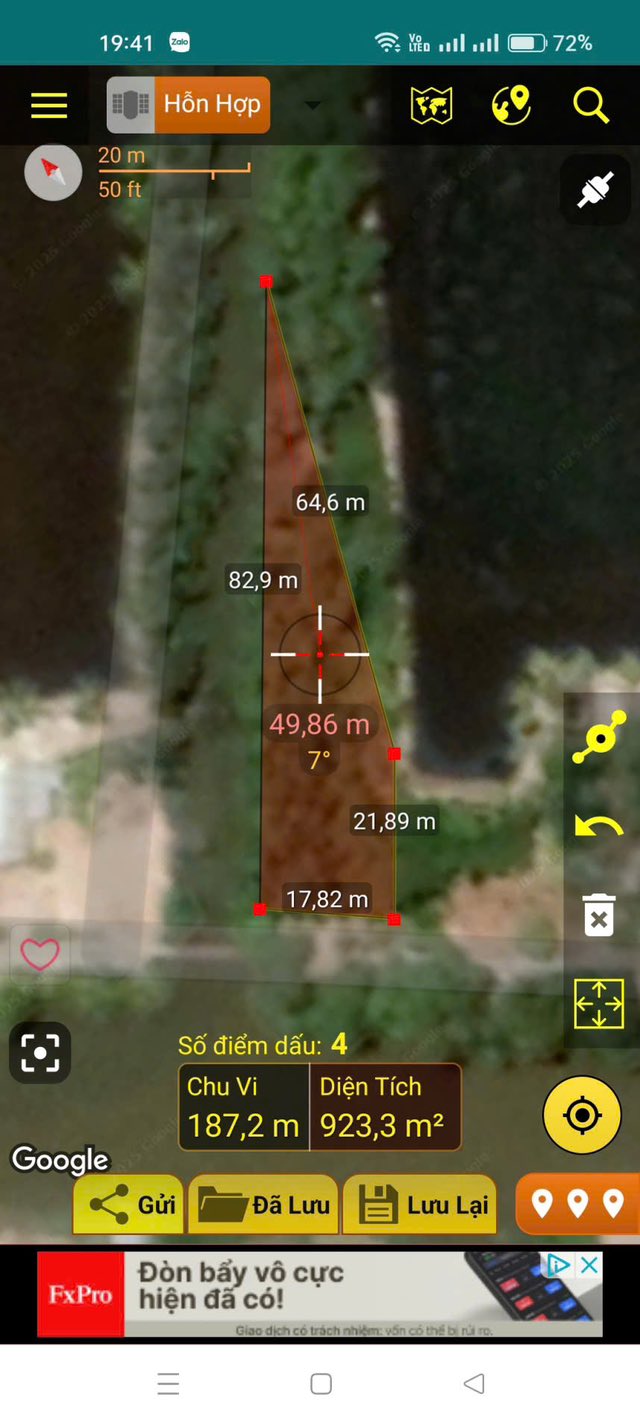
Task: Fit the shape to screen
Action: (x=599, y=1003)
